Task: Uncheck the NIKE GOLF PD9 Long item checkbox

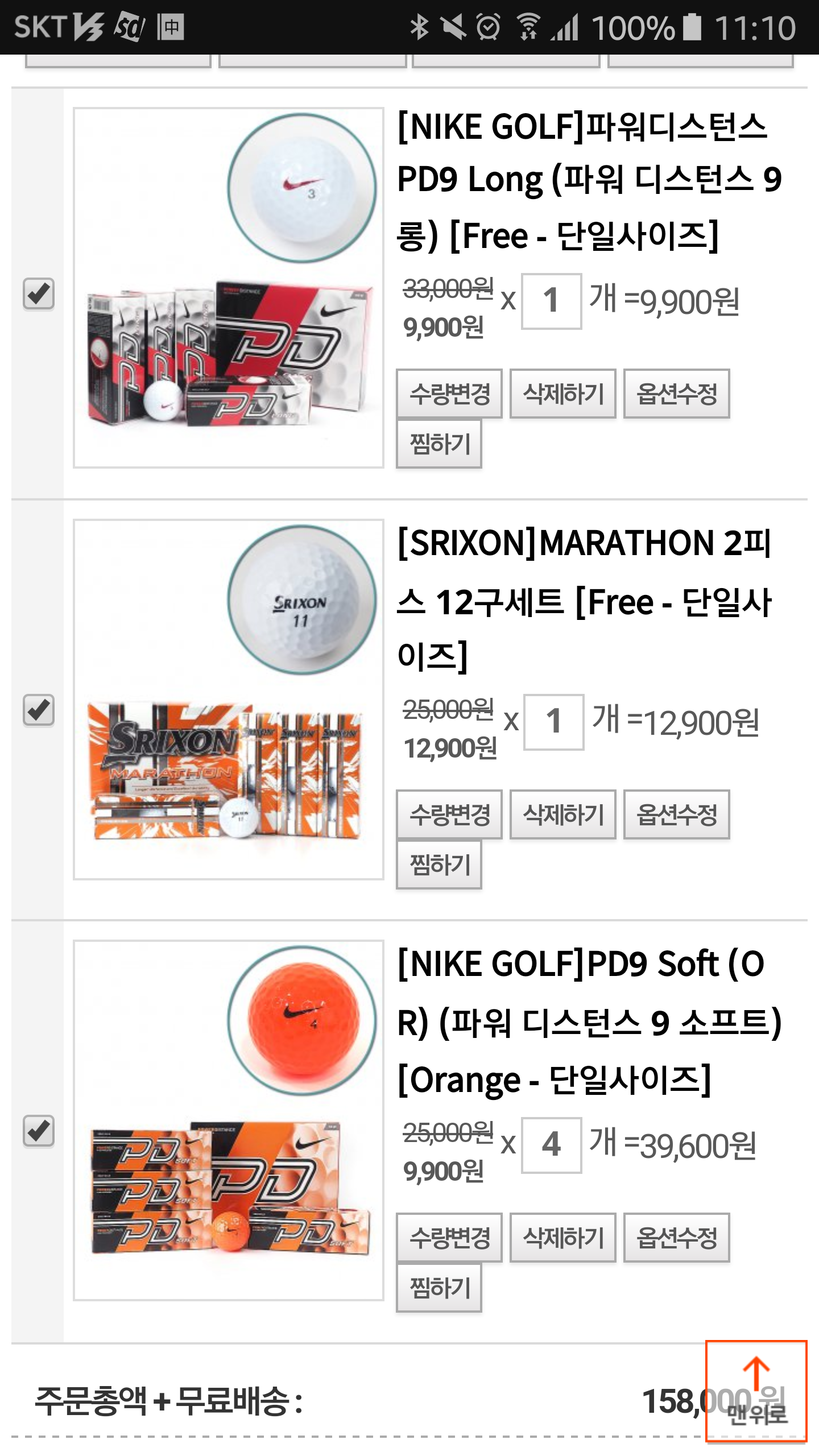Action: (x=38, y=293)
